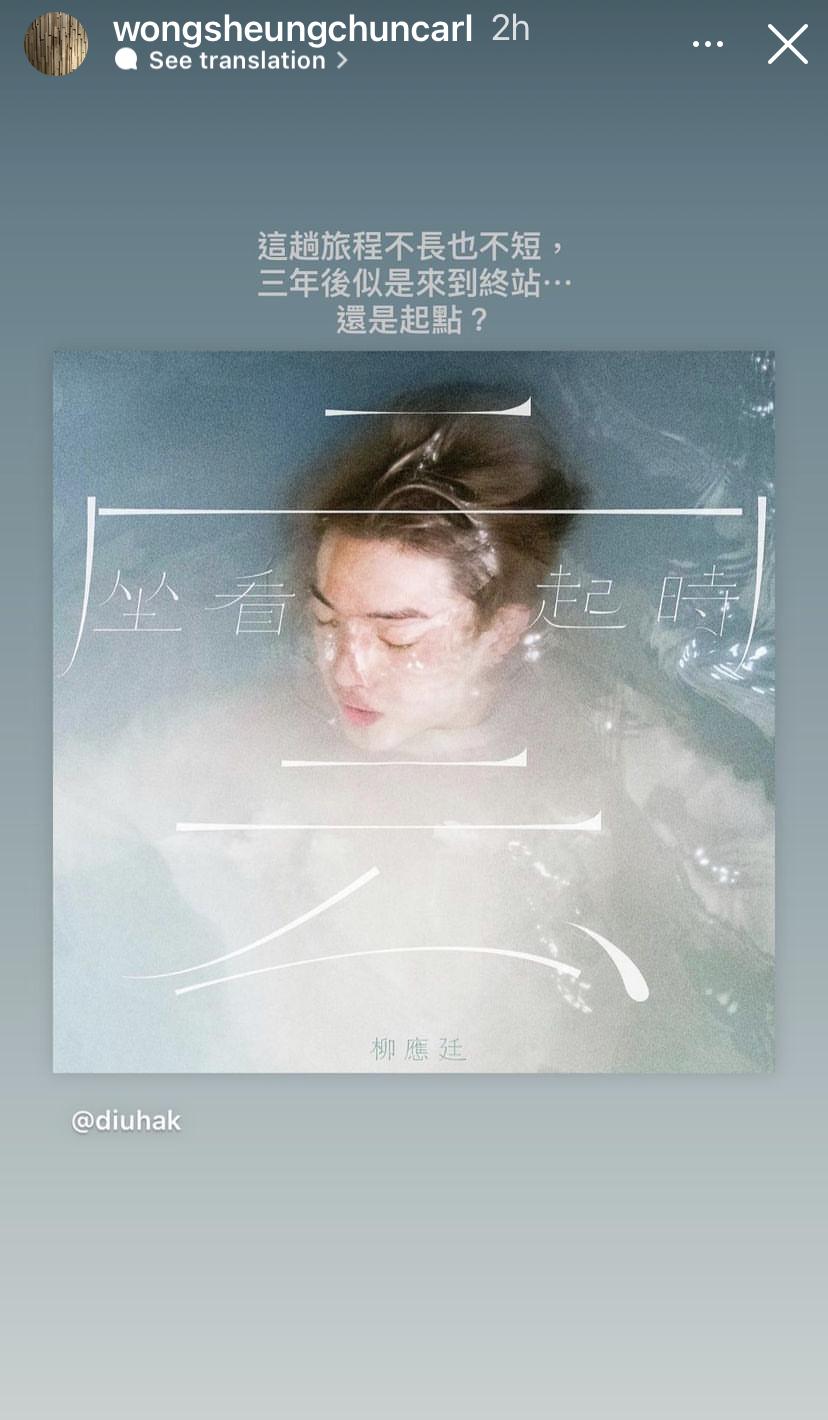Open wongsheungchuncarl's profile from the username

point(295,28)
